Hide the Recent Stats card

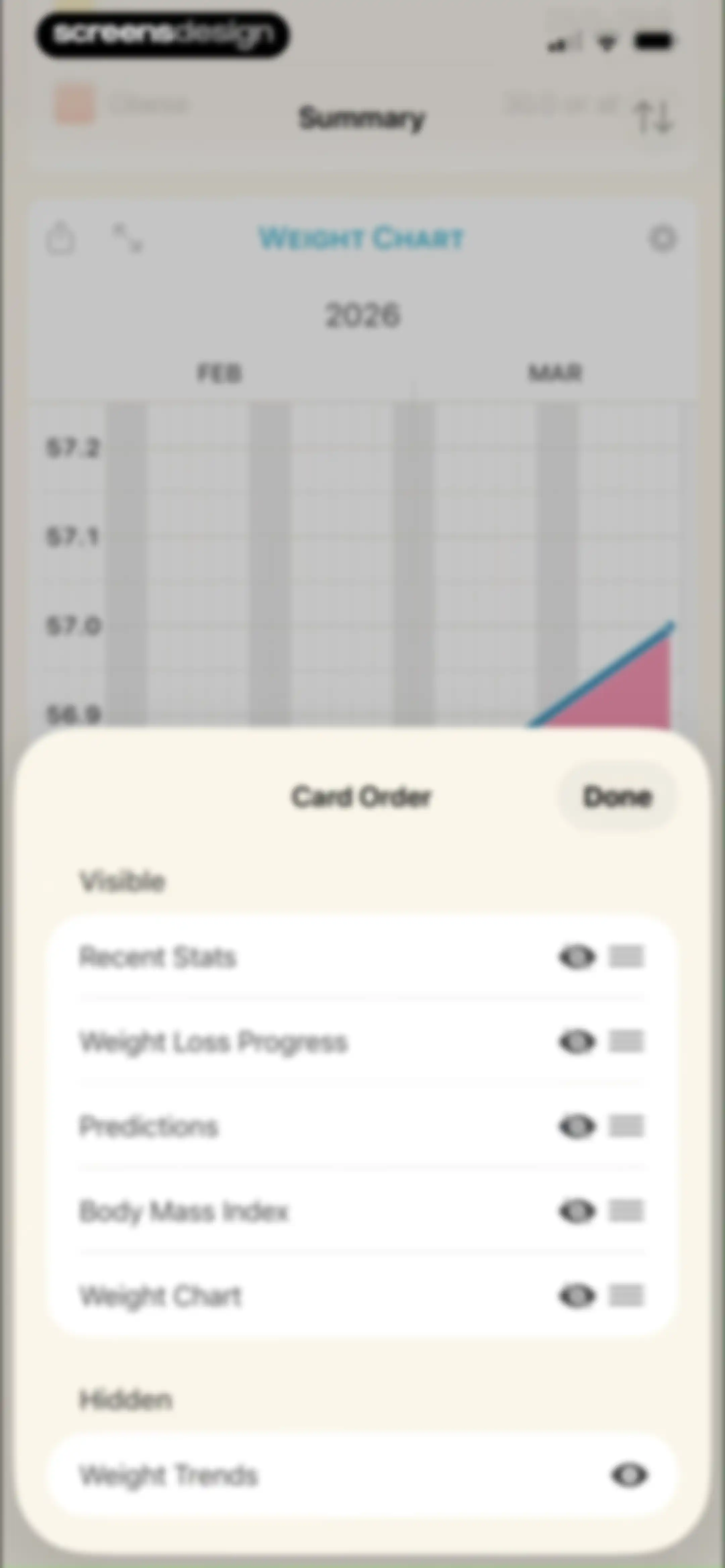coord(577,957)
